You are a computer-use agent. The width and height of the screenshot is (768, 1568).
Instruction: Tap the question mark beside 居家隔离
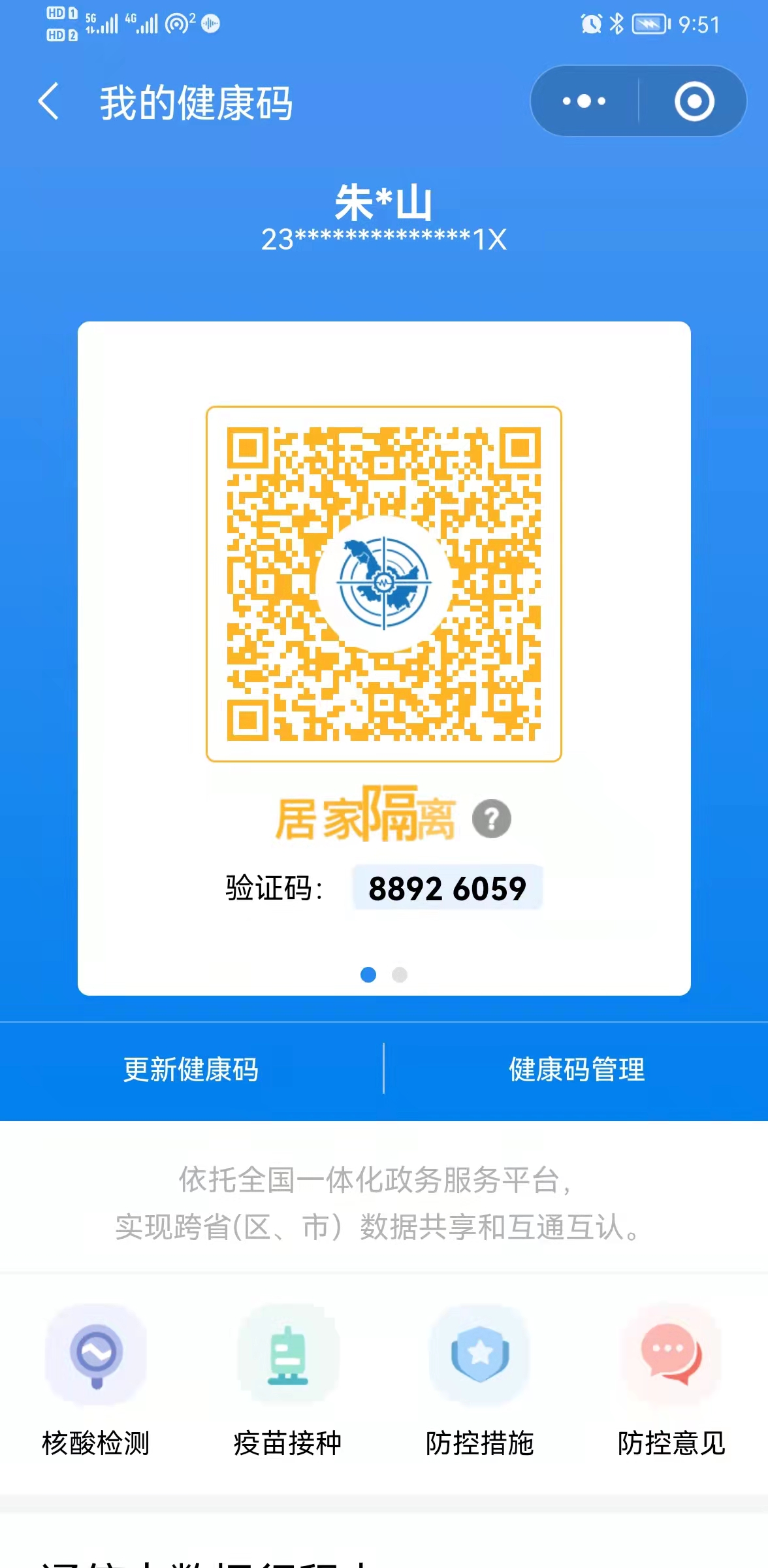coord(492,819)
